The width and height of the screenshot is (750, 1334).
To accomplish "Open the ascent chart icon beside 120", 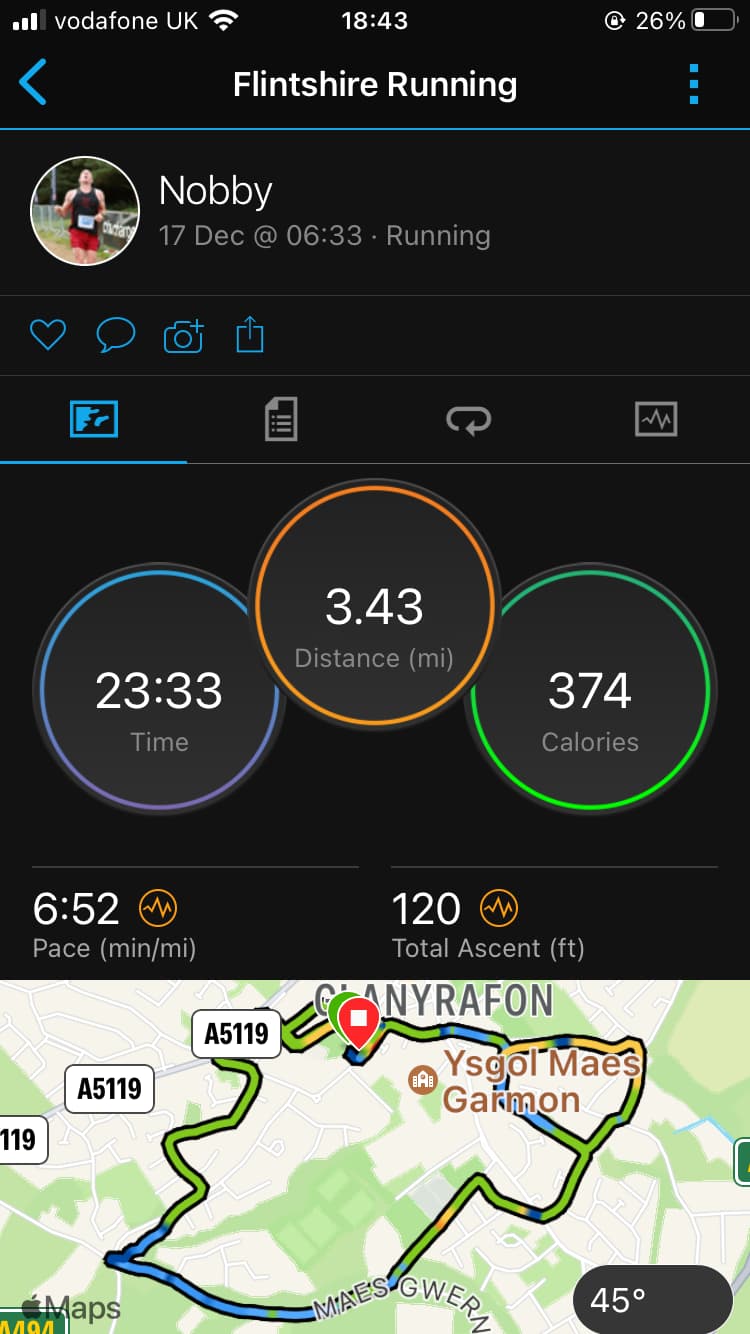I will coord(498,908).
